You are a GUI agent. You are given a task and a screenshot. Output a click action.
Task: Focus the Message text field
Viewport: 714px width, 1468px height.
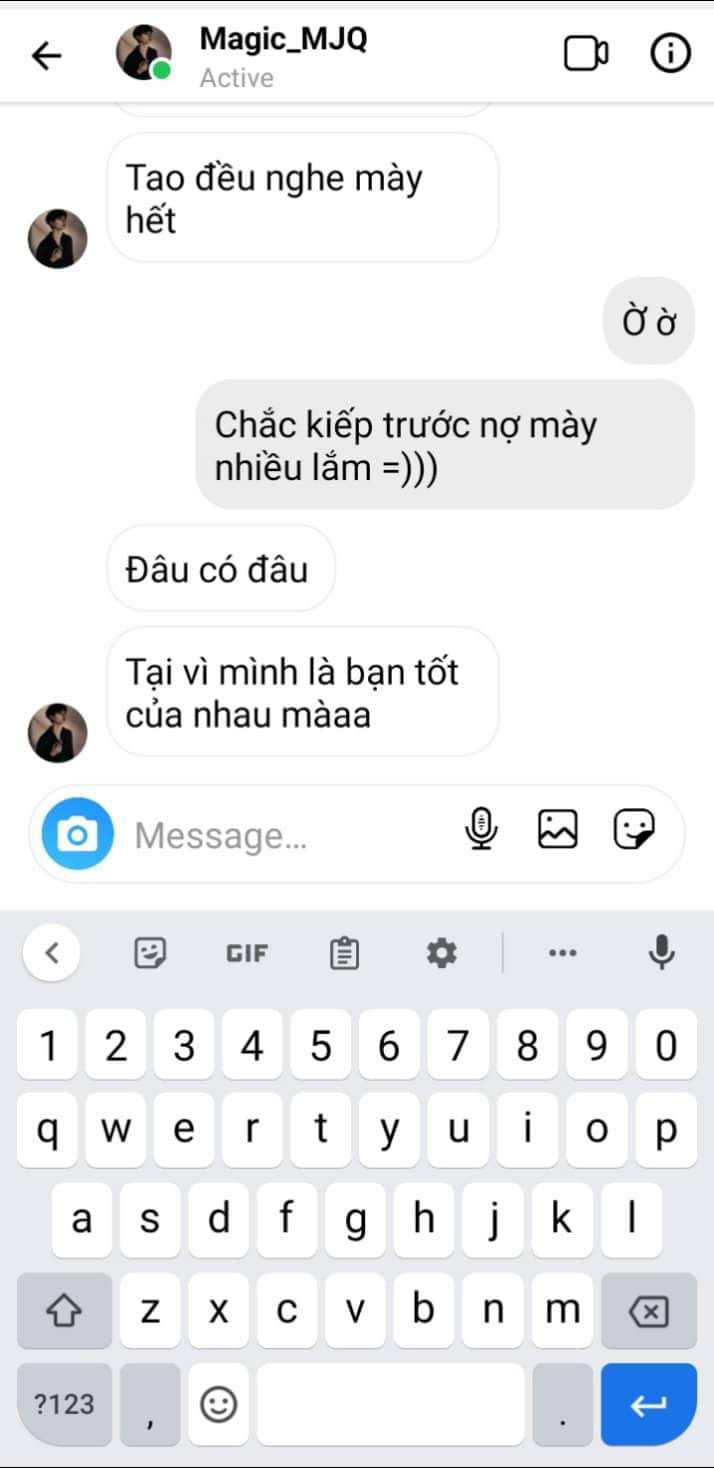click(x=290, y=835)
